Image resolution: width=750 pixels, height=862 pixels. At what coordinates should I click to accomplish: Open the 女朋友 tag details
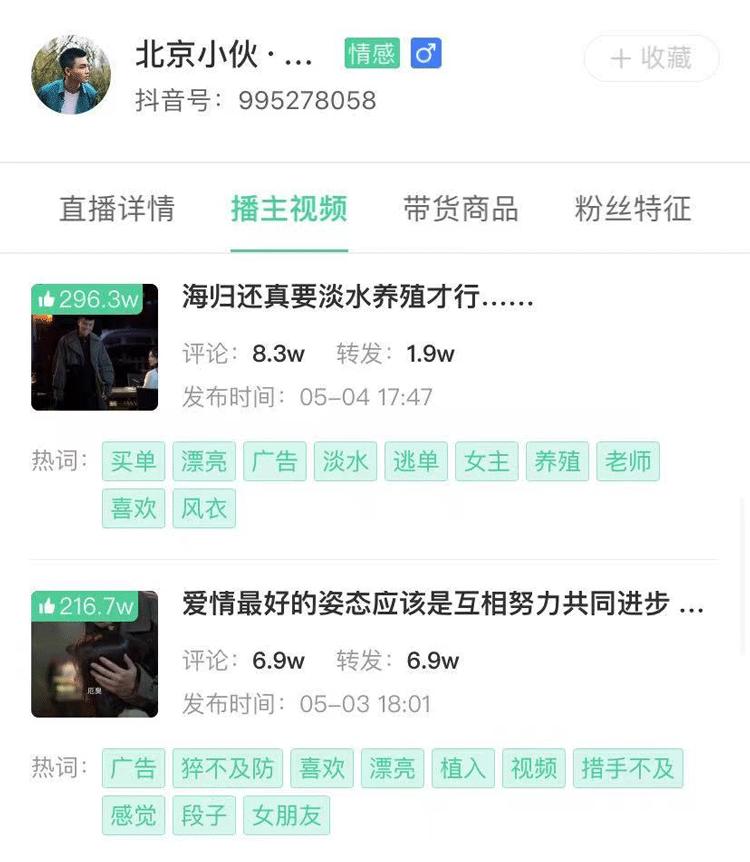(x=287, y=816)
